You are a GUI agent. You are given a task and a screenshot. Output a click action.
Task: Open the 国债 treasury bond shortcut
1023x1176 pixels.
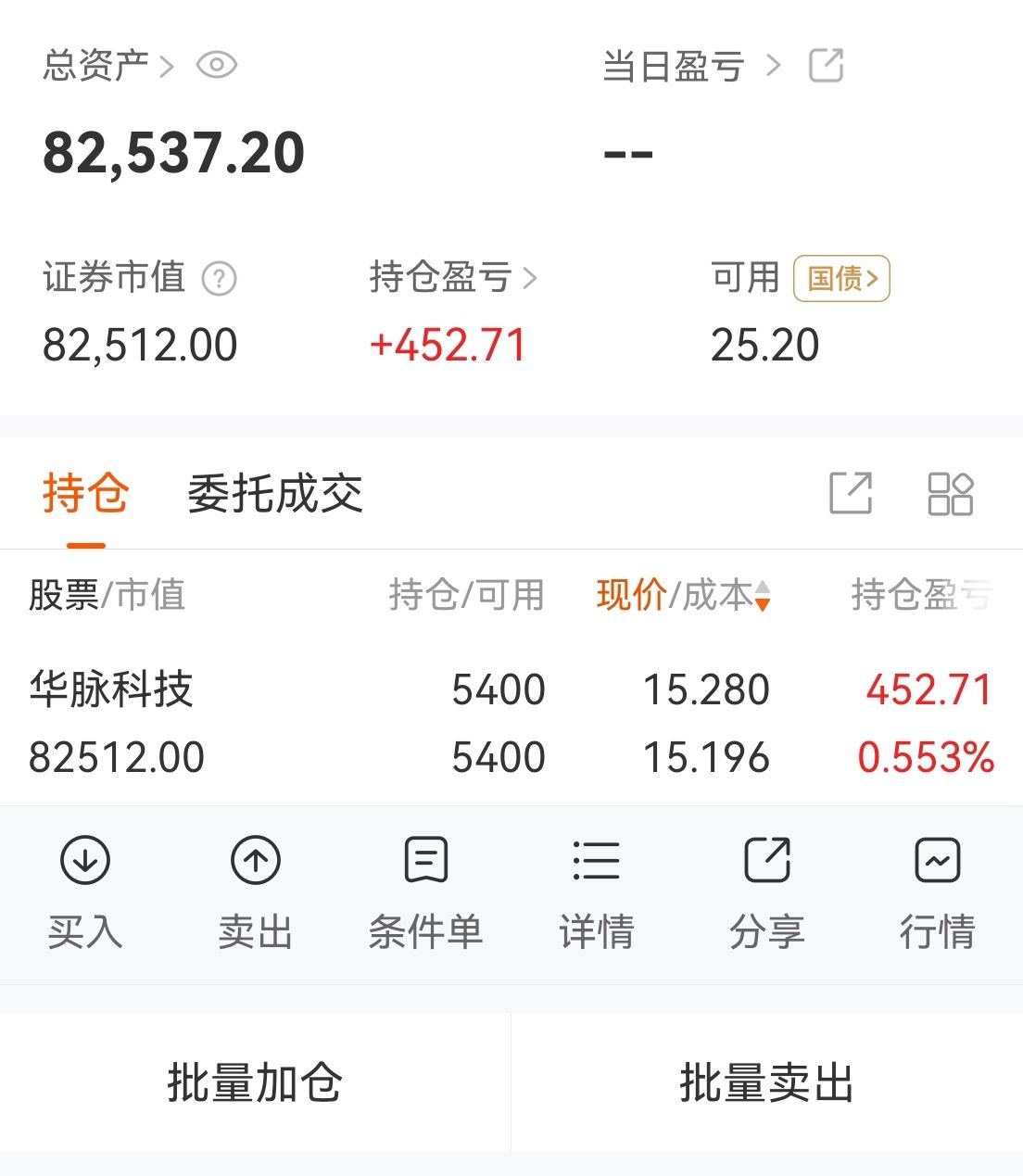pyautogui.click(x=840, y=278)
